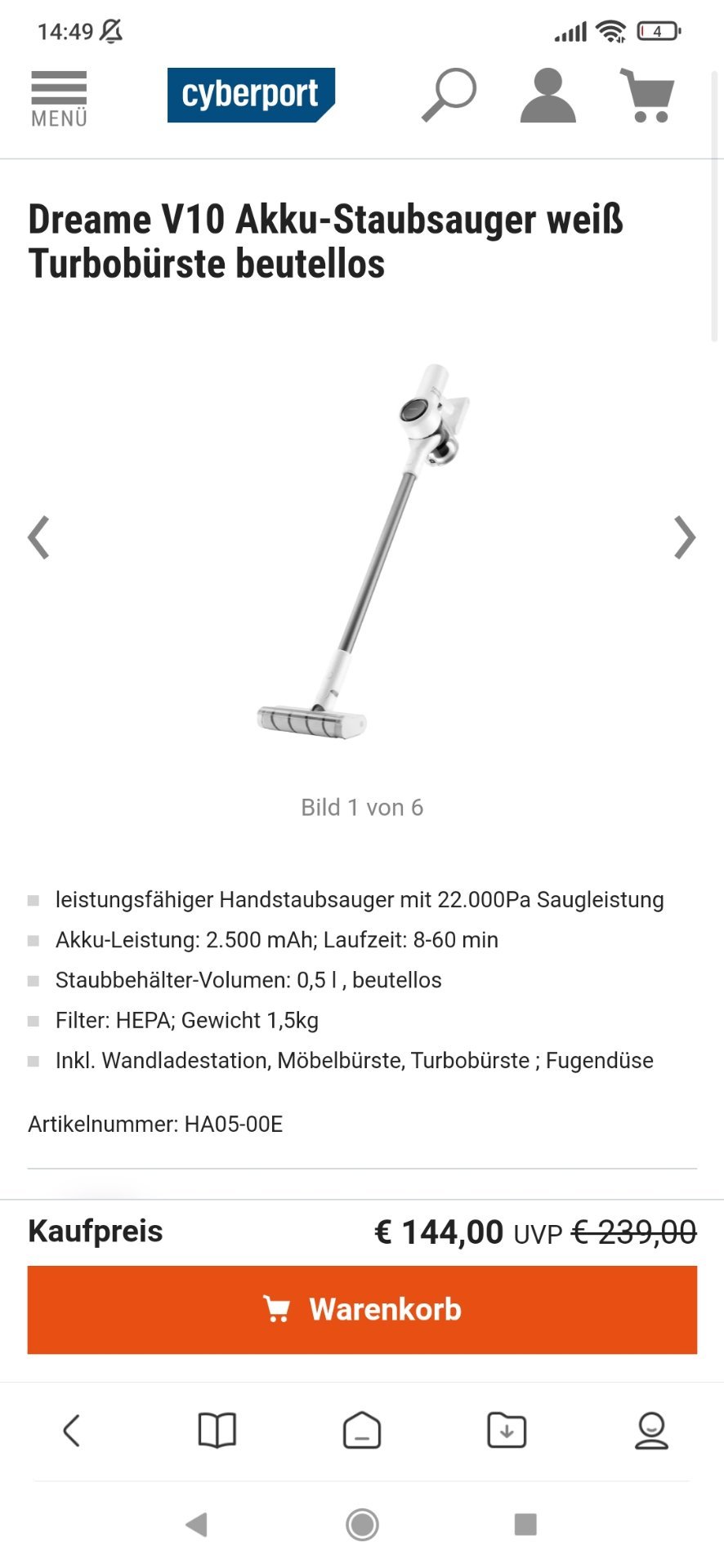Go back in the browser toolbar
The width and height of the screenshot is (724, 1568).
point(72,1430)
